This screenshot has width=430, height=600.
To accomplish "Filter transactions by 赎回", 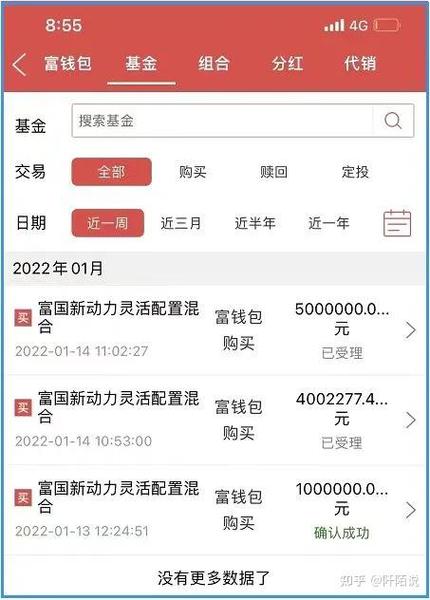I will pyautogui.click(x=274, y=172).
